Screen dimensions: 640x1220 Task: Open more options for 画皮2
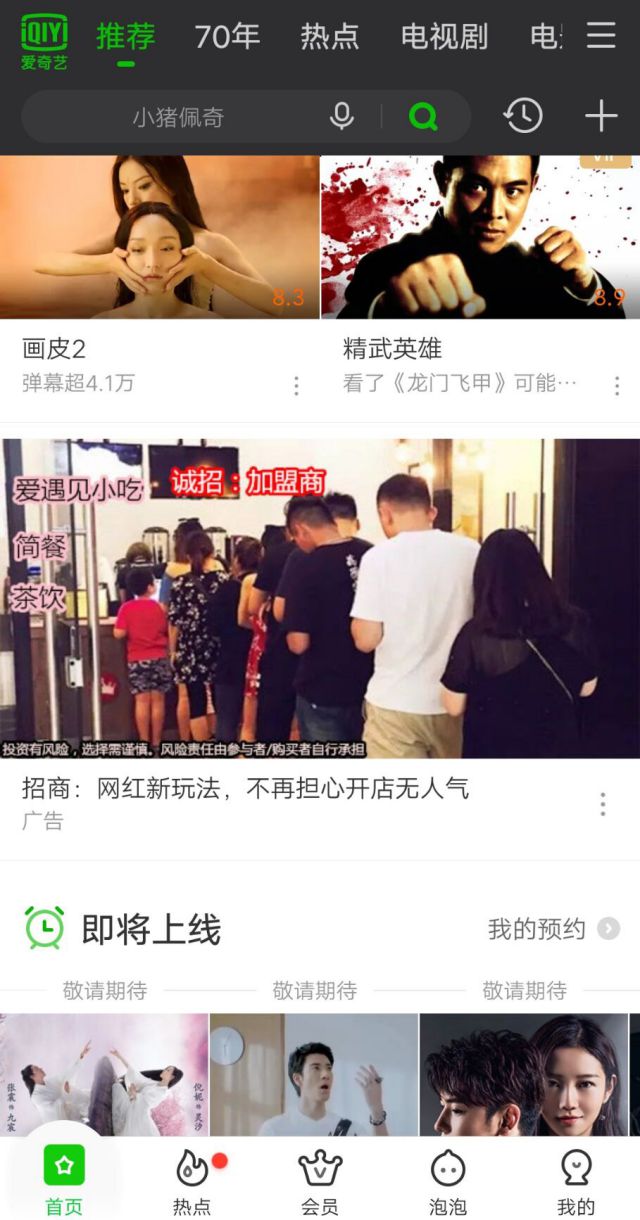296,386
